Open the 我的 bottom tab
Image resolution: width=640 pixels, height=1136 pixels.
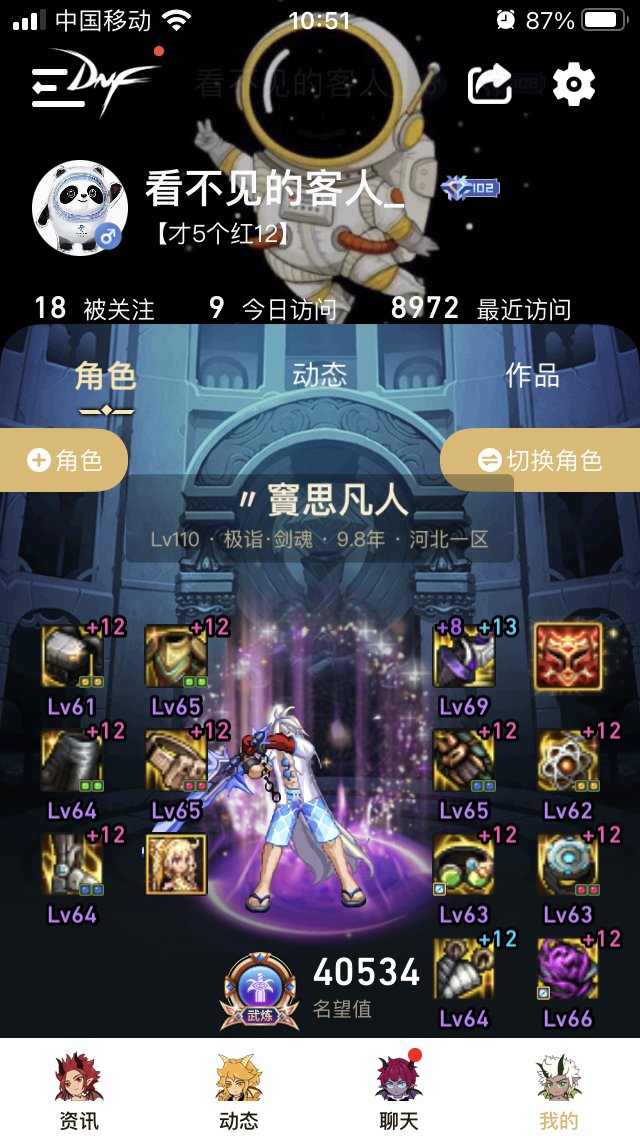point(558,1091)
